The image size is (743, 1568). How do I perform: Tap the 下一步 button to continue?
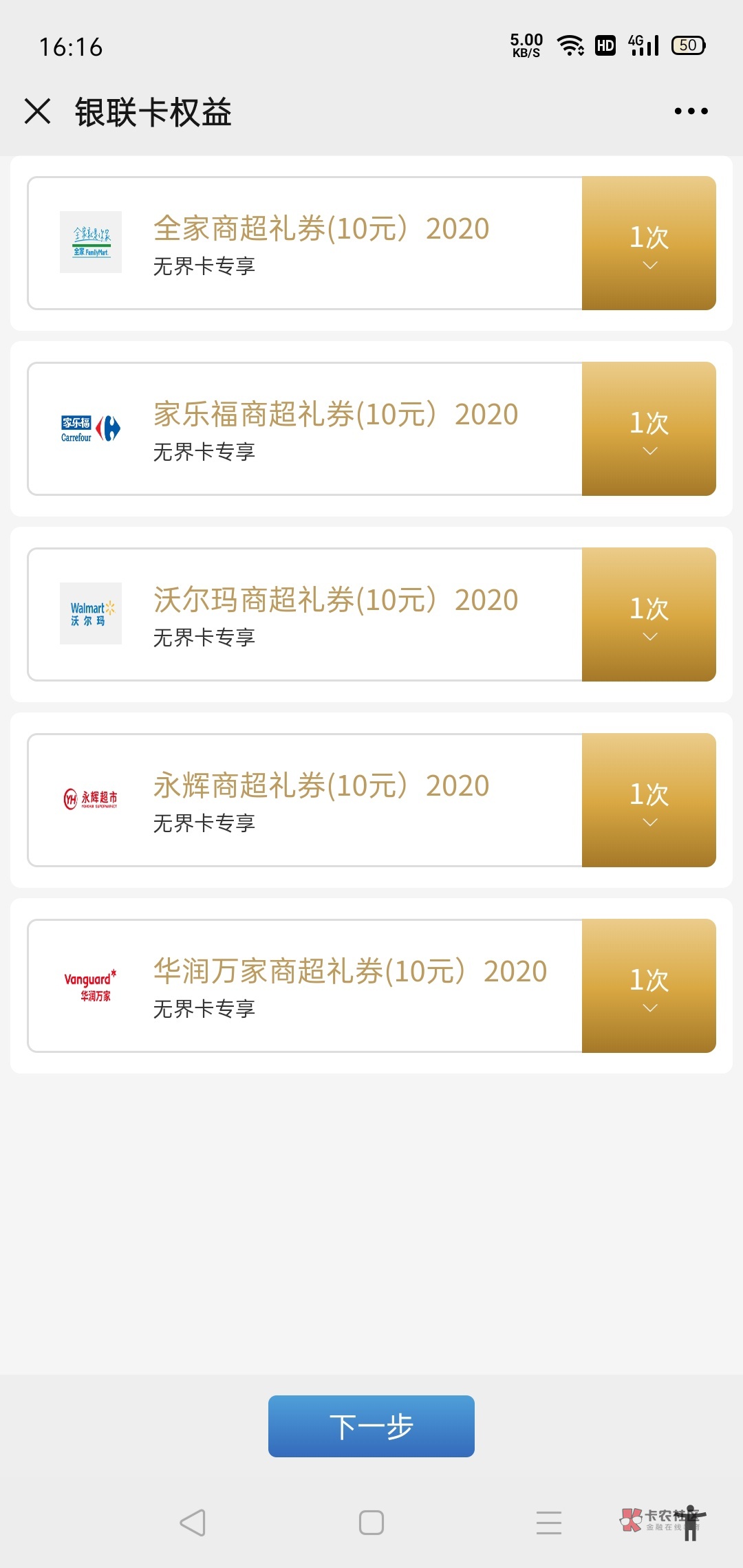click(x=371, y=1426)
